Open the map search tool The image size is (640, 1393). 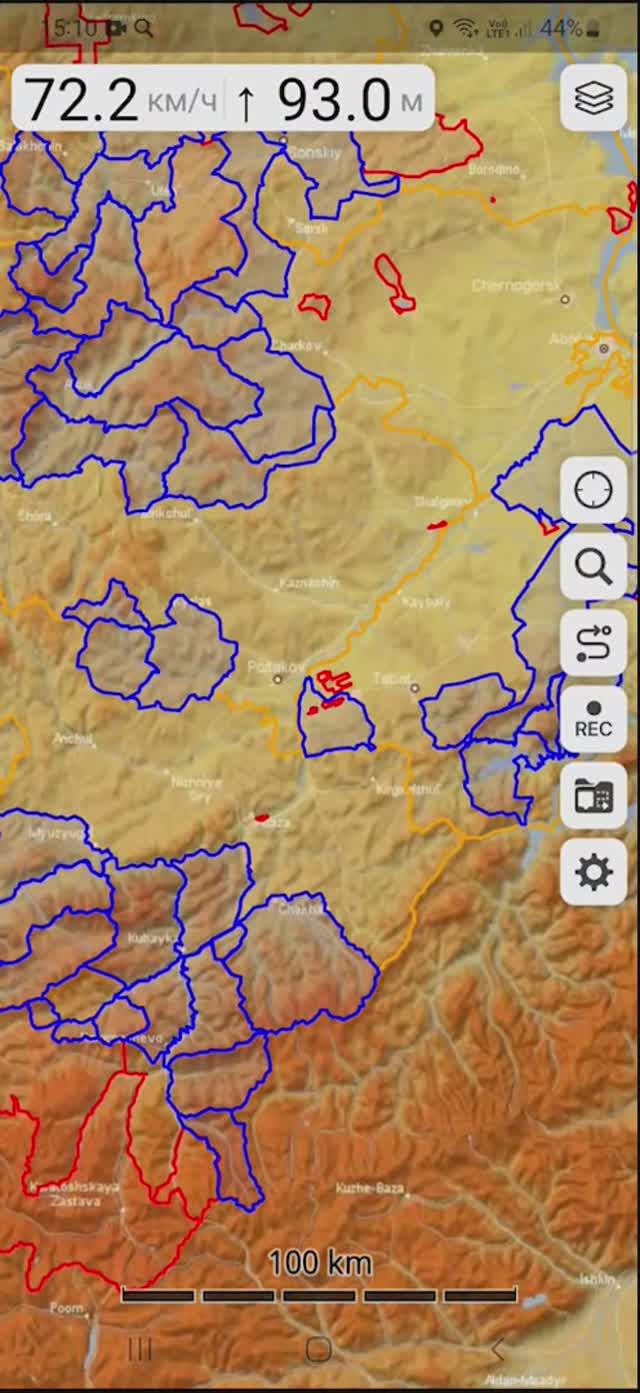[x=593, y=566]
